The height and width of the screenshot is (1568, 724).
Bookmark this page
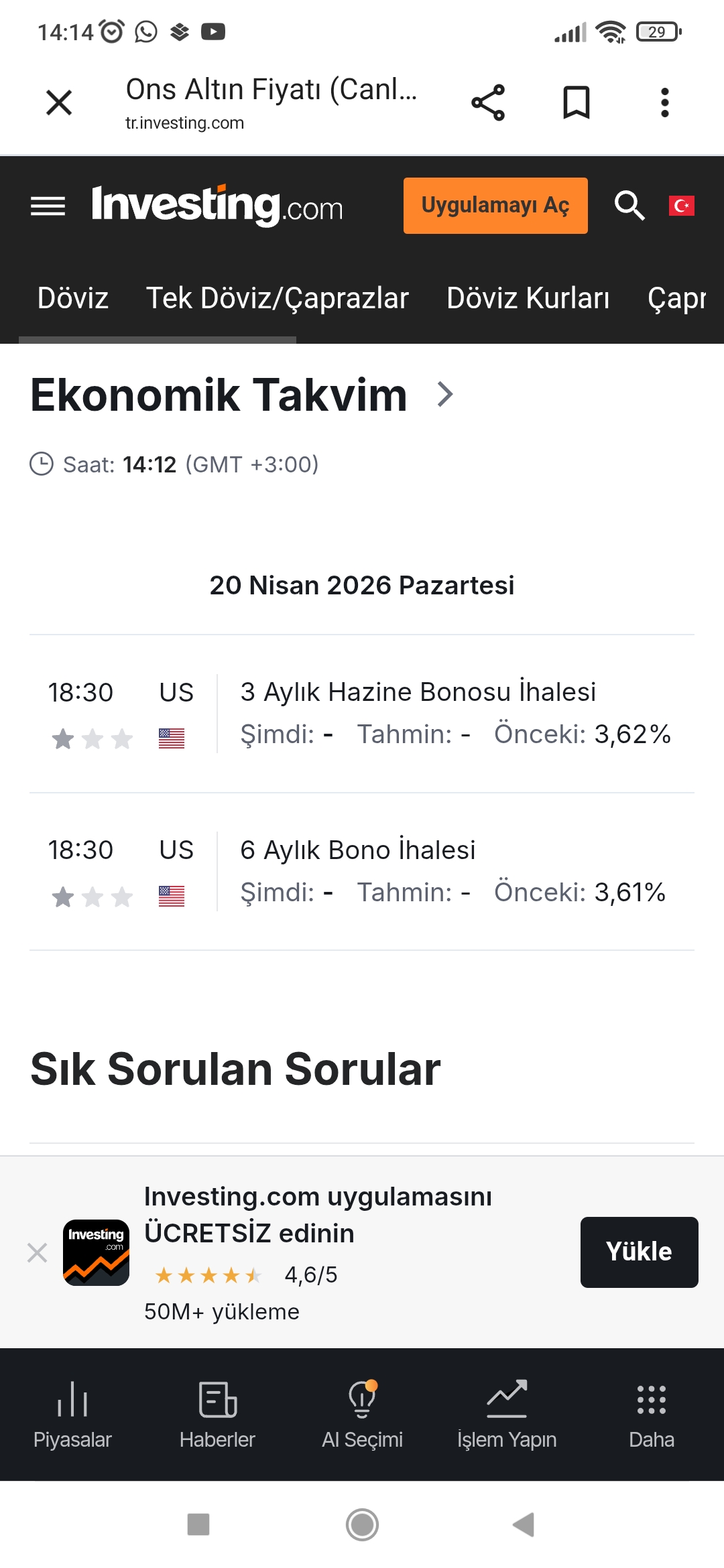tap(576, 103)
